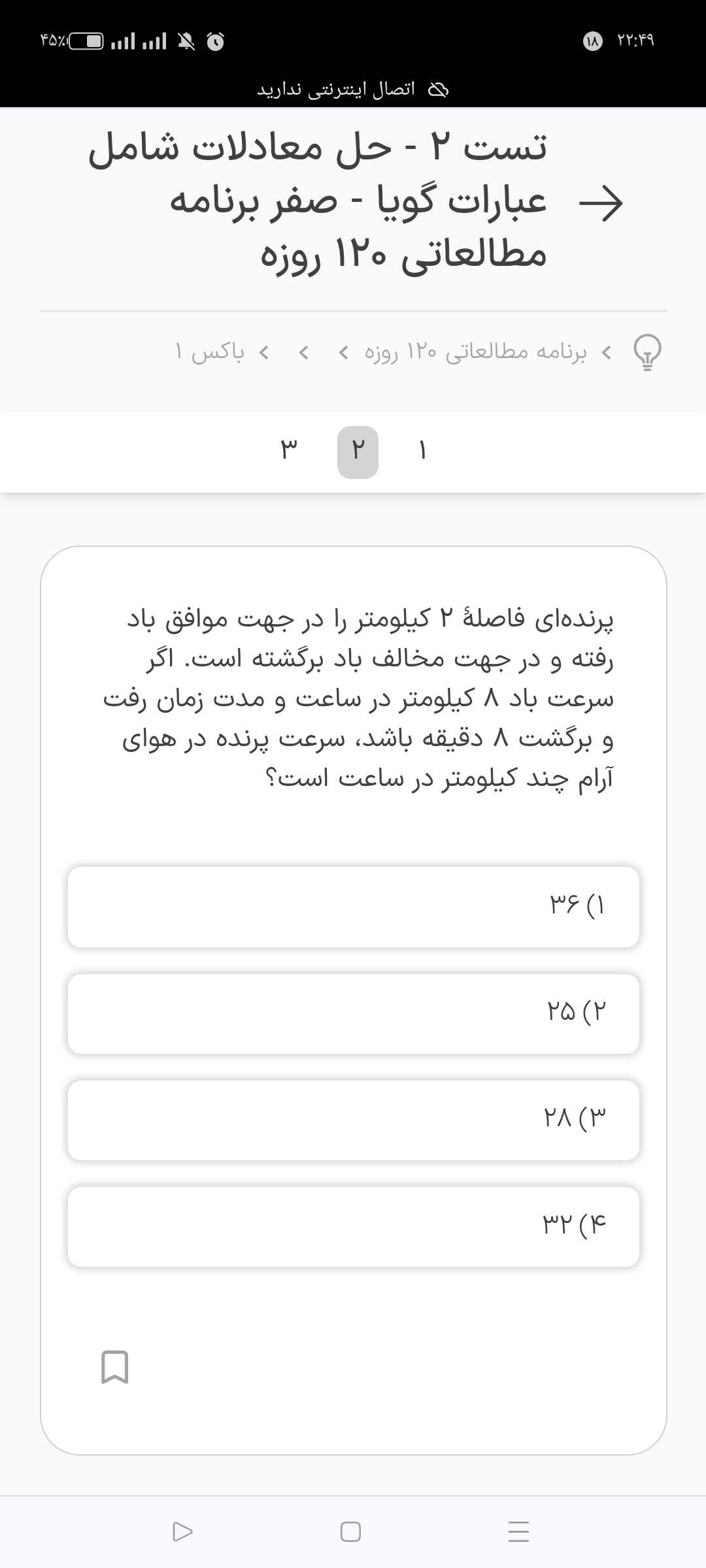Tap the system home button
The width and height of the screenshot is (706, 1568).
351,1532
